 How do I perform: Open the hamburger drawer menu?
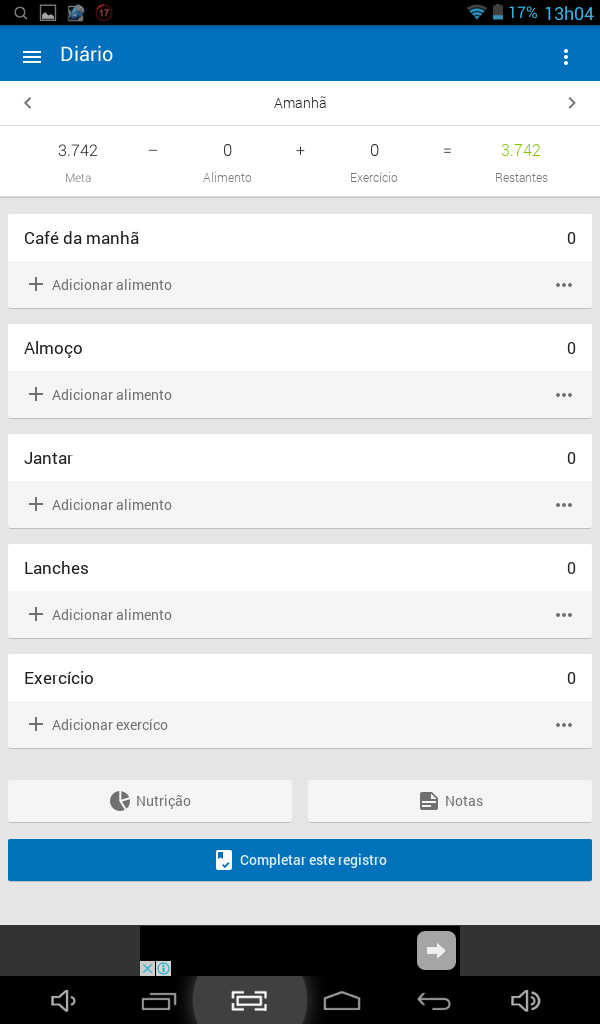point(32,57)
